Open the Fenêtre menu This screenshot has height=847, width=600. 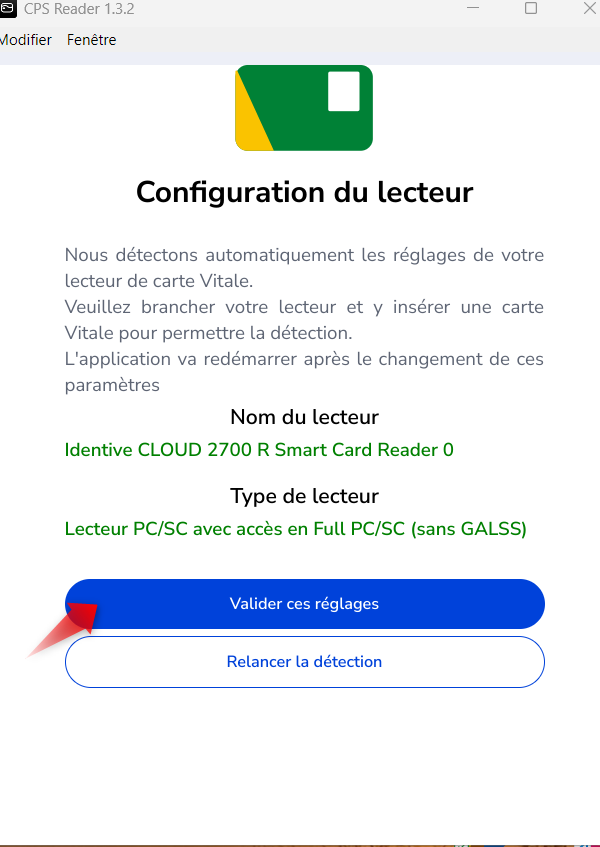[x=91, y=40]
